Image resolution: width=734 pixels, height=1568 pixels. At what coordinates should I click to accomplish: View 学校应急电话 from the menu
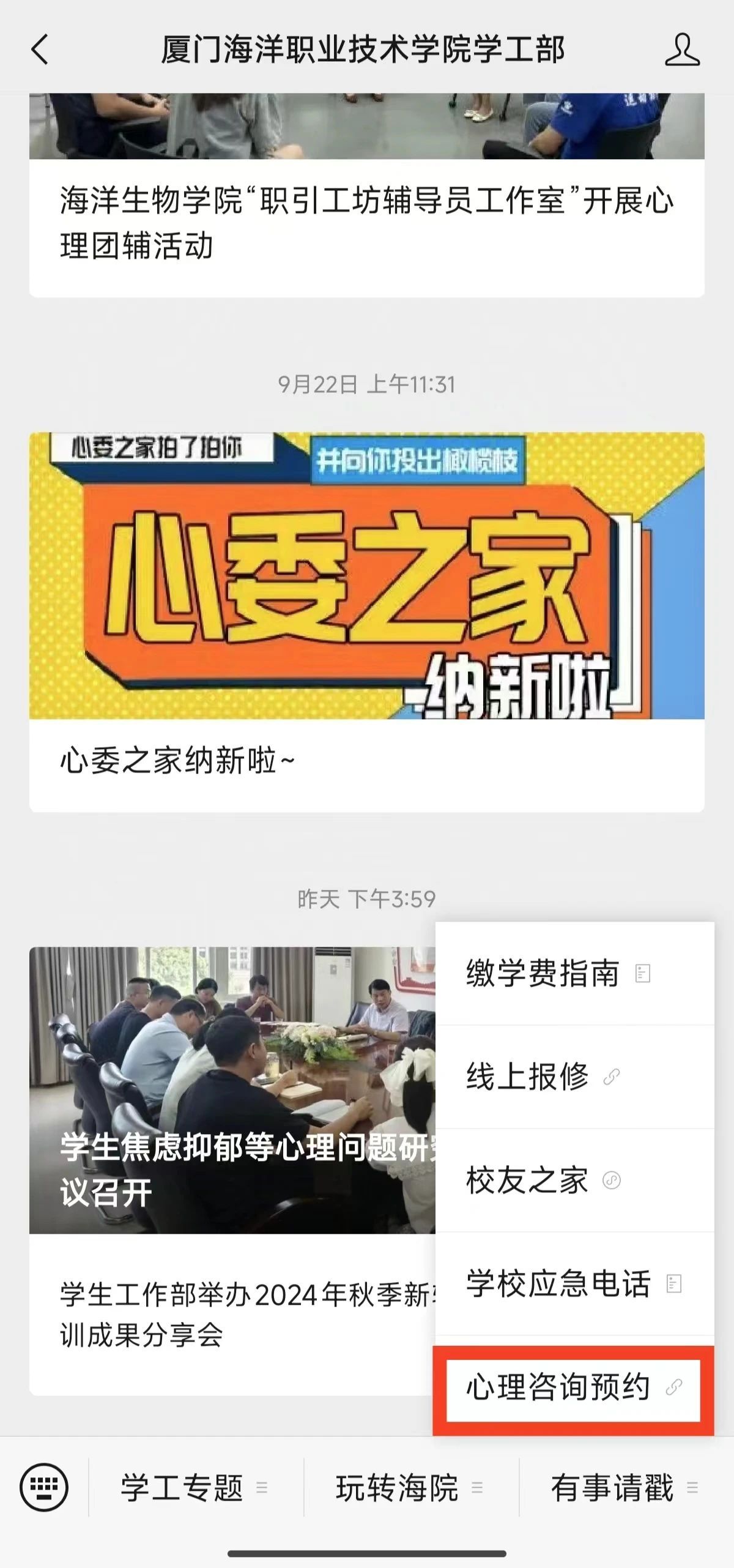574,1283
